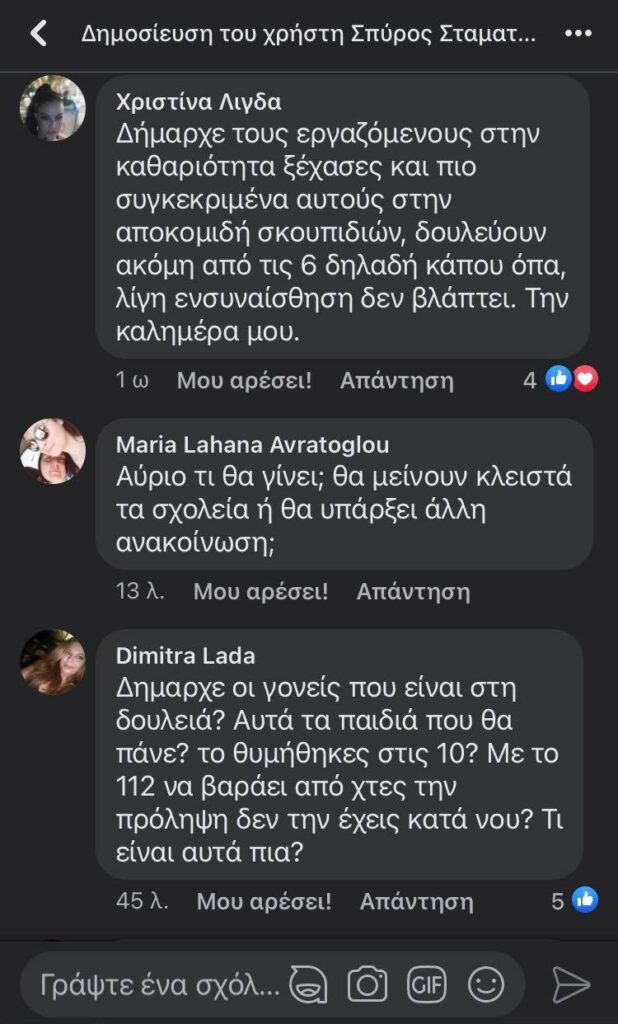Screen dimensions: 618x1024
Task: Open the emoji smiley picker
Action: 486,986
